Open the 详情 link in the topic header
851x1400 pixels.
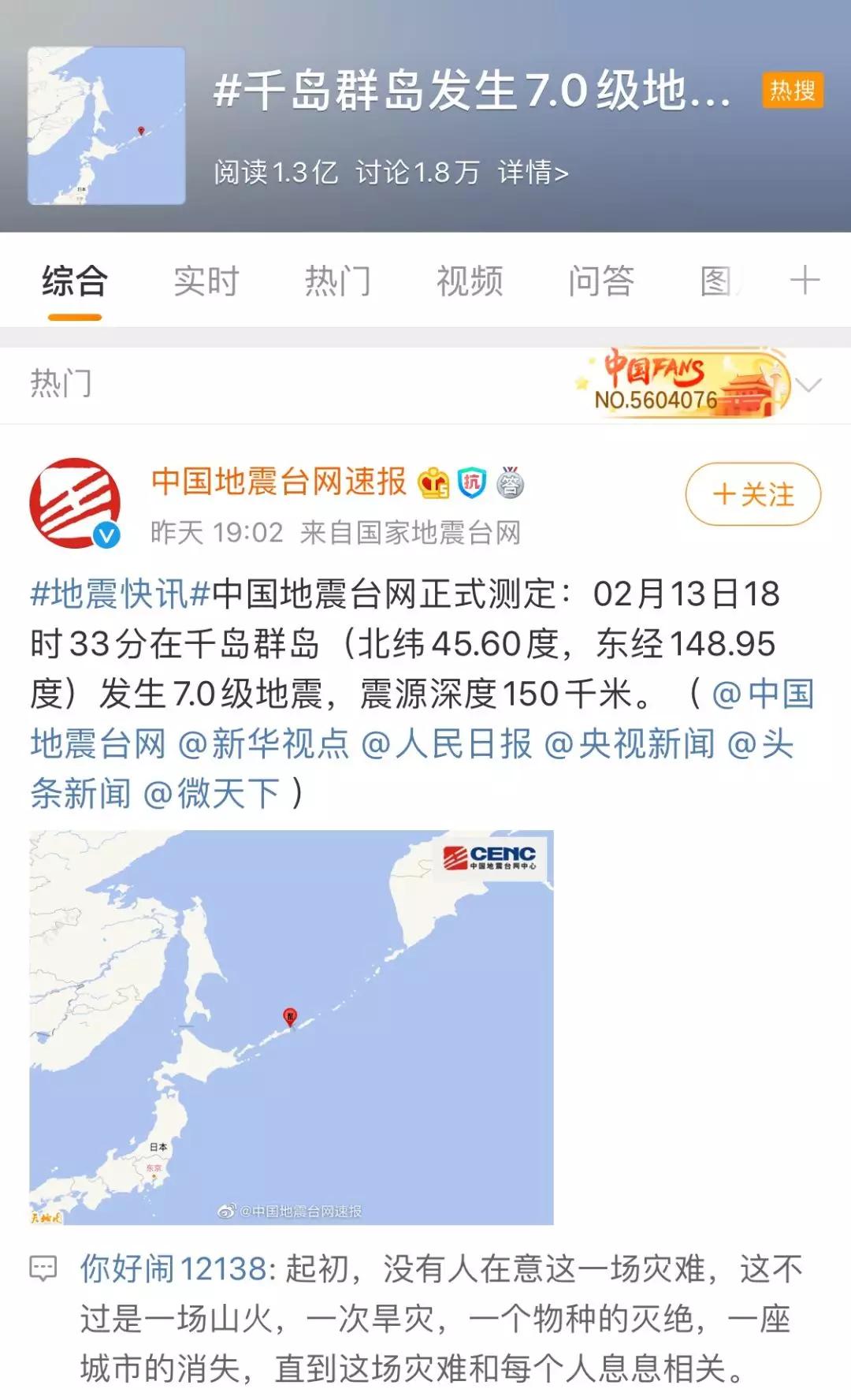coord(533,172)
